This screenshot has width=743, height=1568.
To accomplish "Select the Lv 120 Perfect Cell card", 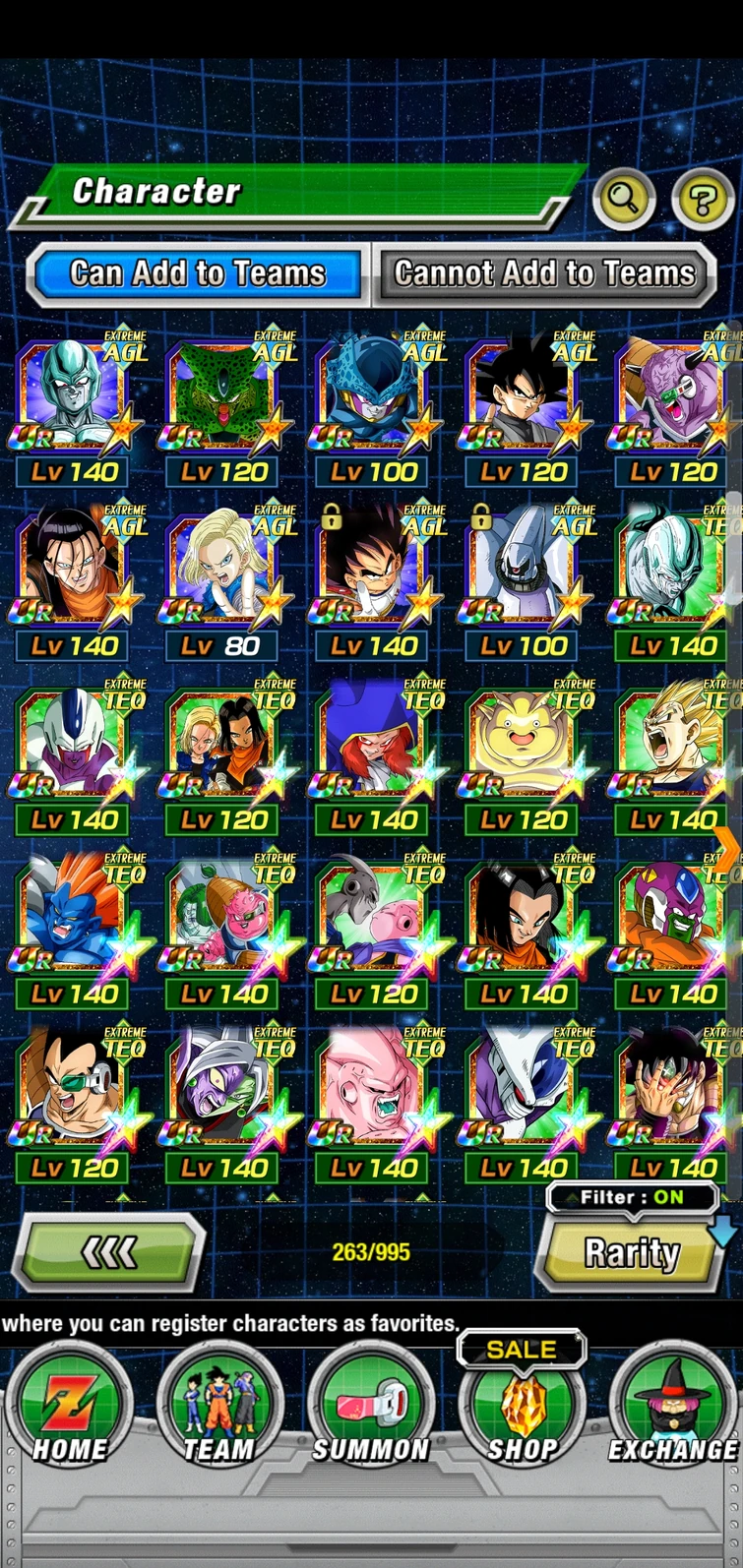I will [x=221, y=393].
